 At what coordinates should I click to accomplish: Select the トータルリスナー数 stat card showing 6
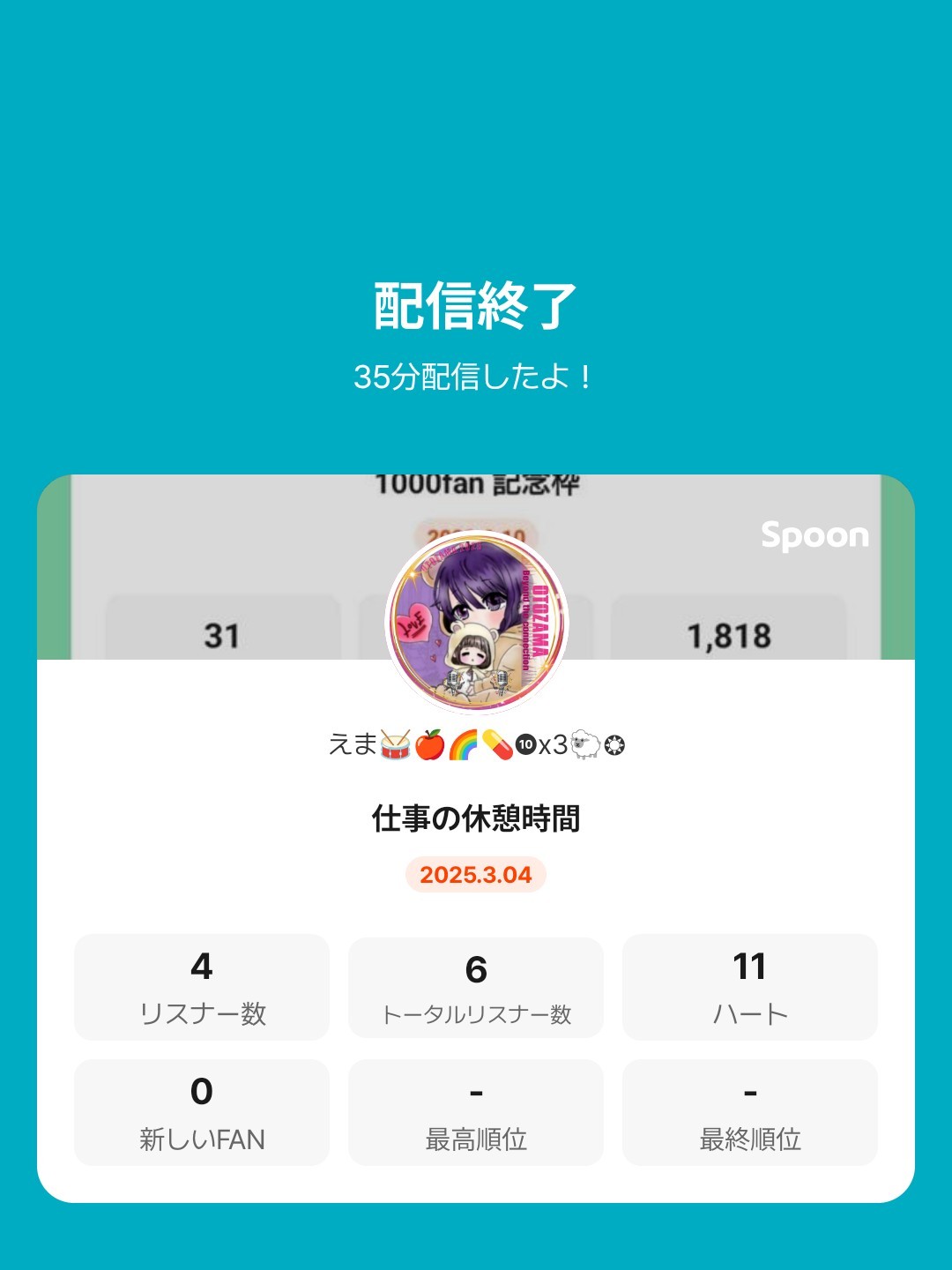tap(475, 986)
